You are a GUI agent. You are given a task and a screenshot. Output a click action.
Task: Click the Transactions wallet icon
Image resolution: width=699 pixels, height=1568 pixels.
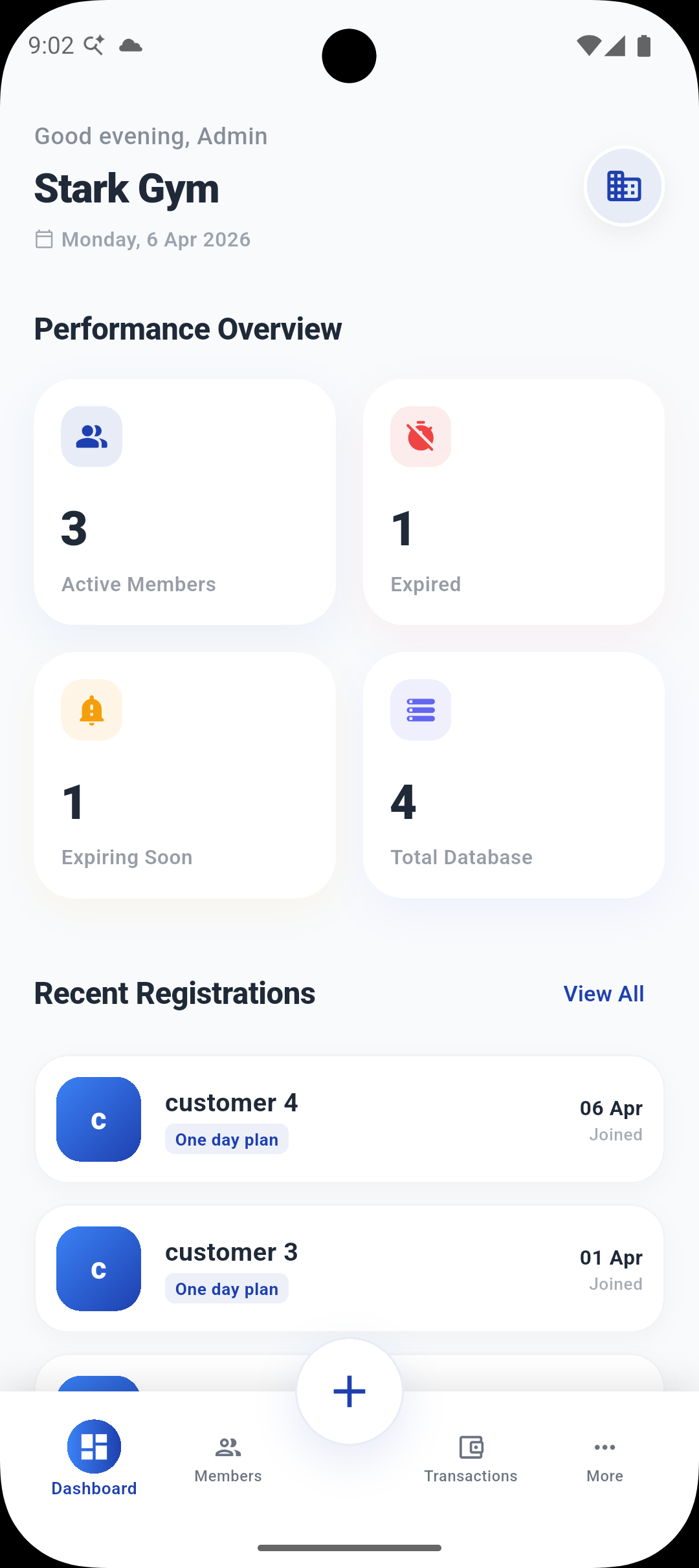point(471,1447)
